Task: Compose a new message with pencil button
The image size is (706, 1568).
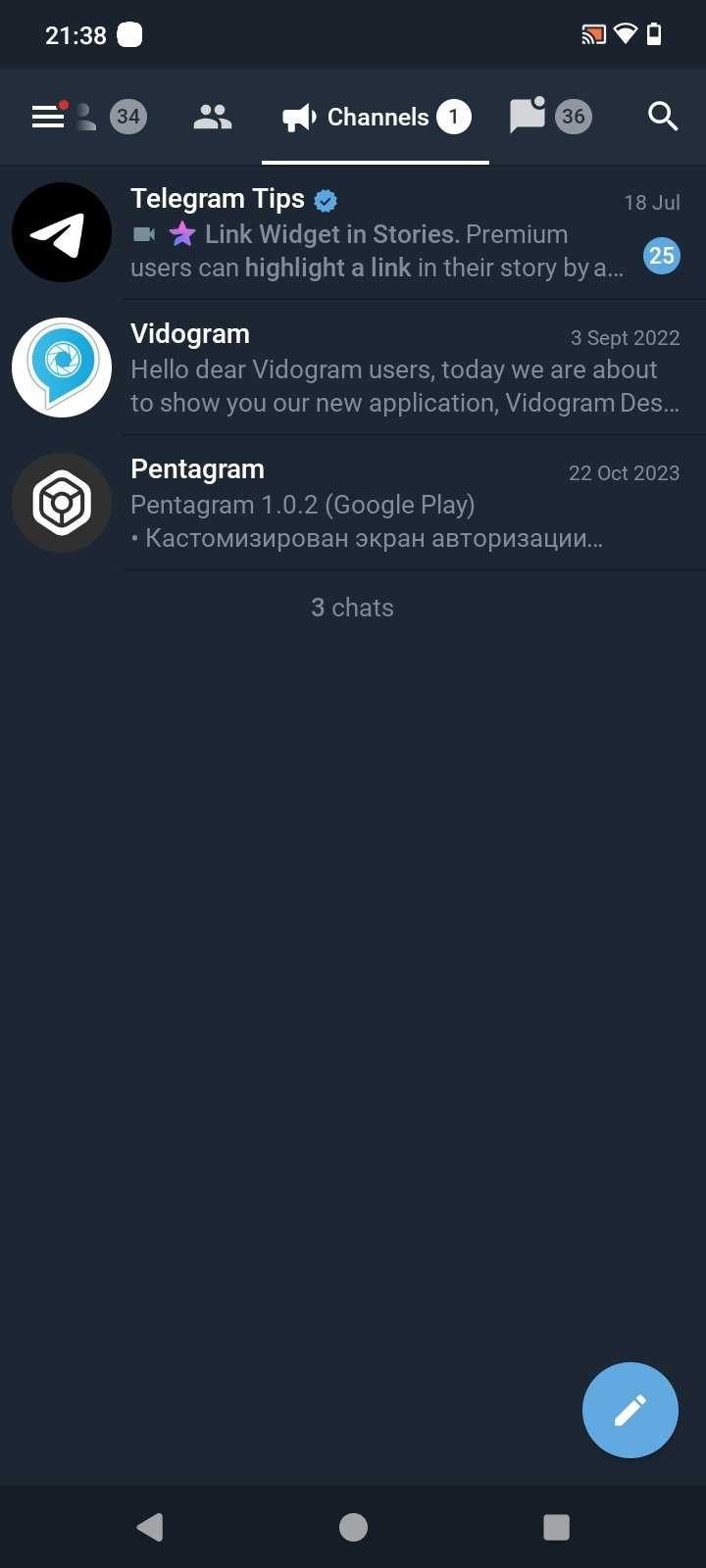Action: 630,1410
